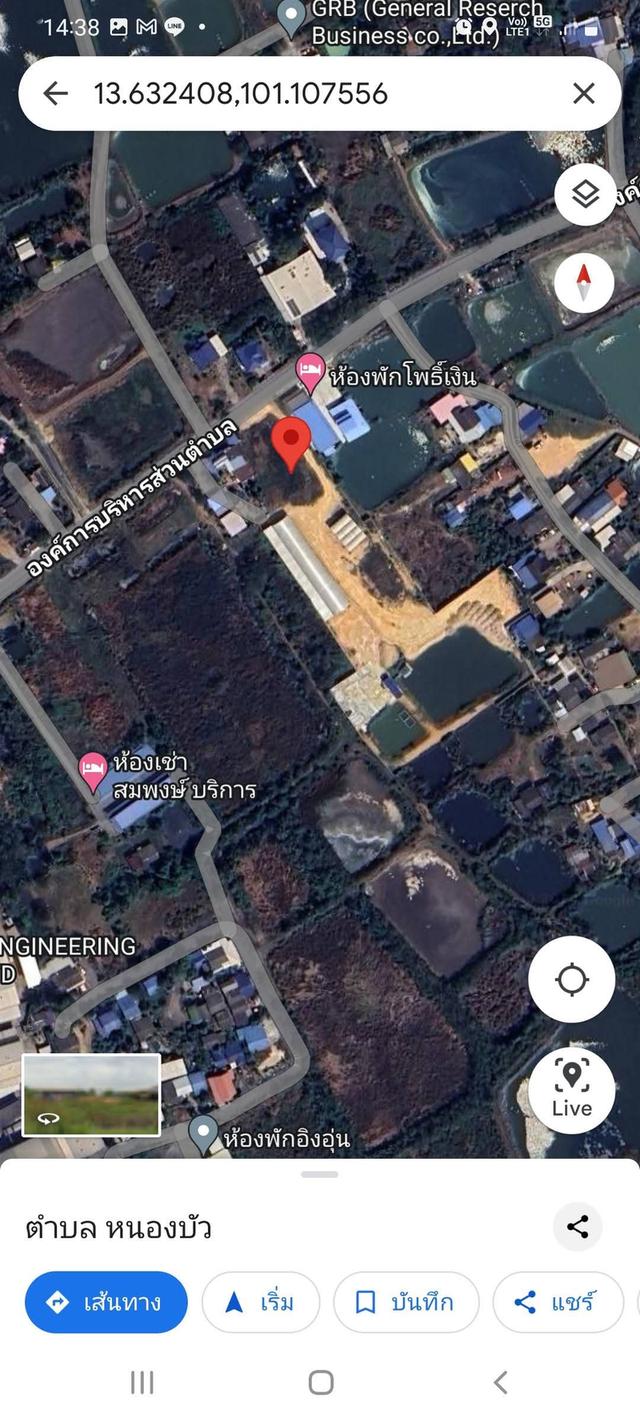Open ห้องเช่า สมพงษ์ บริการ marker
The height and width of the screenshot is (1421, 640).
[93, 771]
